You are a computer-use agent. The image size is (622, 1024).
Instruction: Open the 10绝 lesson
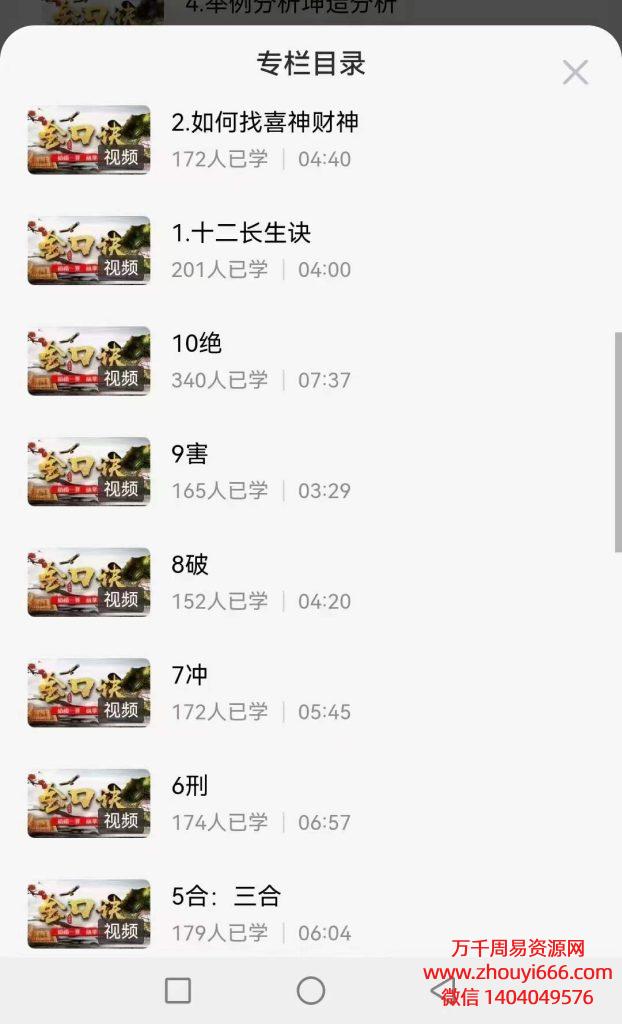click(197, 344)
